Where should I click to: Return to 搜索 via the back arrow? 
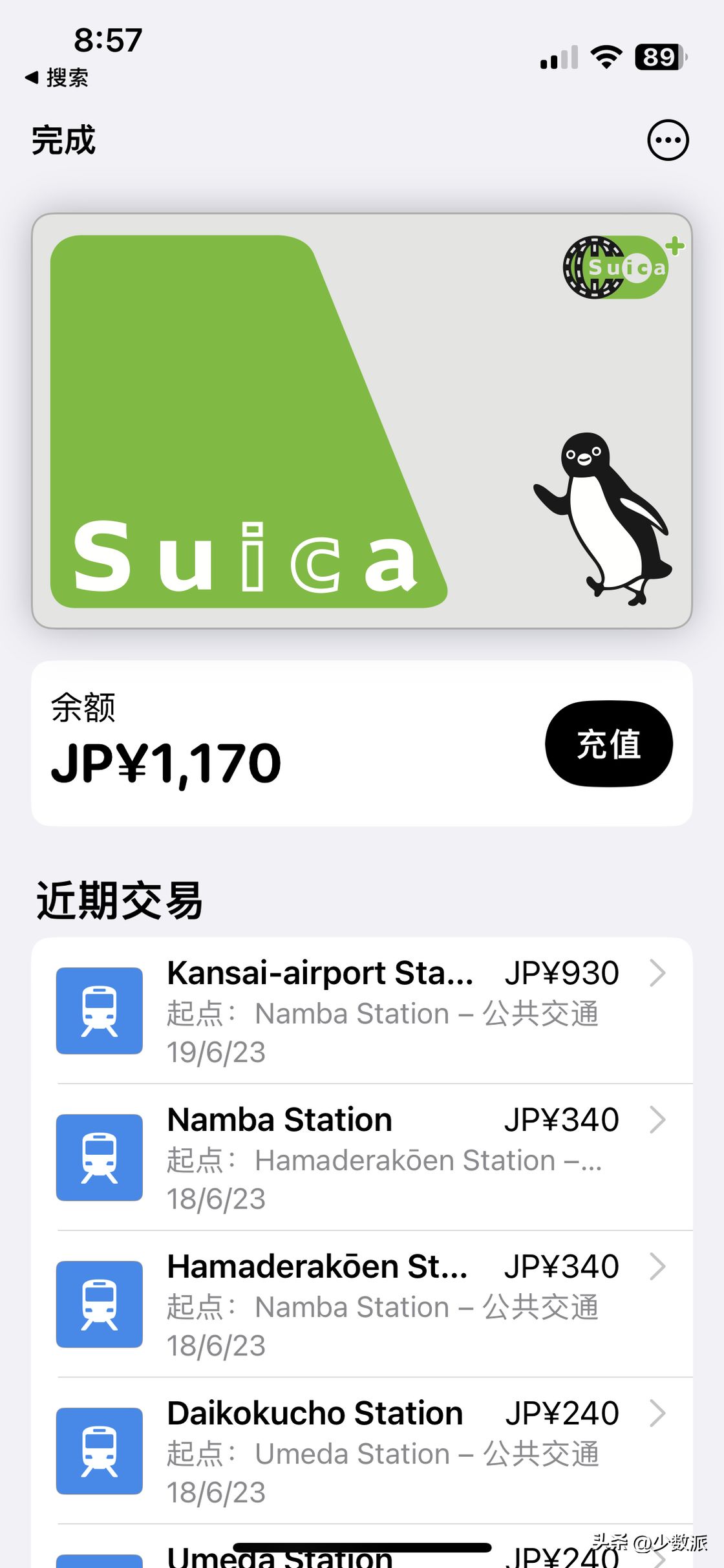click(57, 78)
